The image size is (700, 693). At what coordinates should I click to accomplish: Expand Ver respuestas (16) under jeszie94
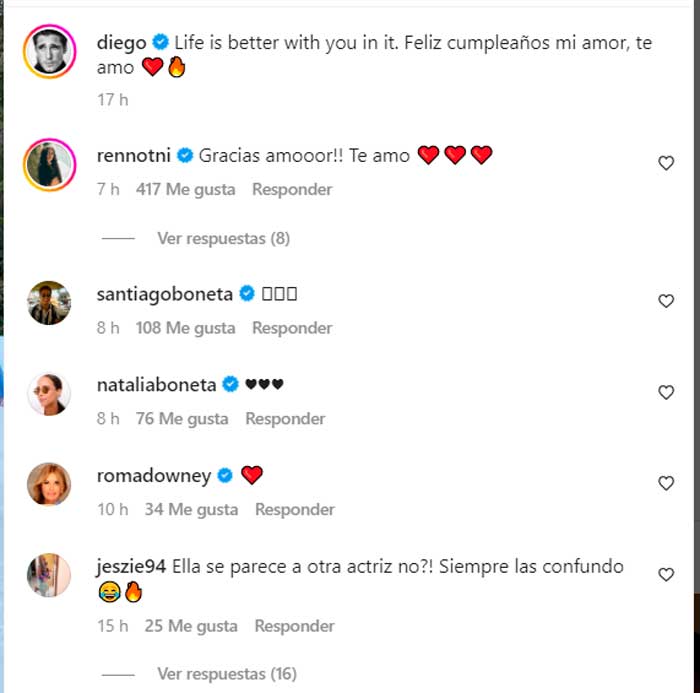[226, 674]
